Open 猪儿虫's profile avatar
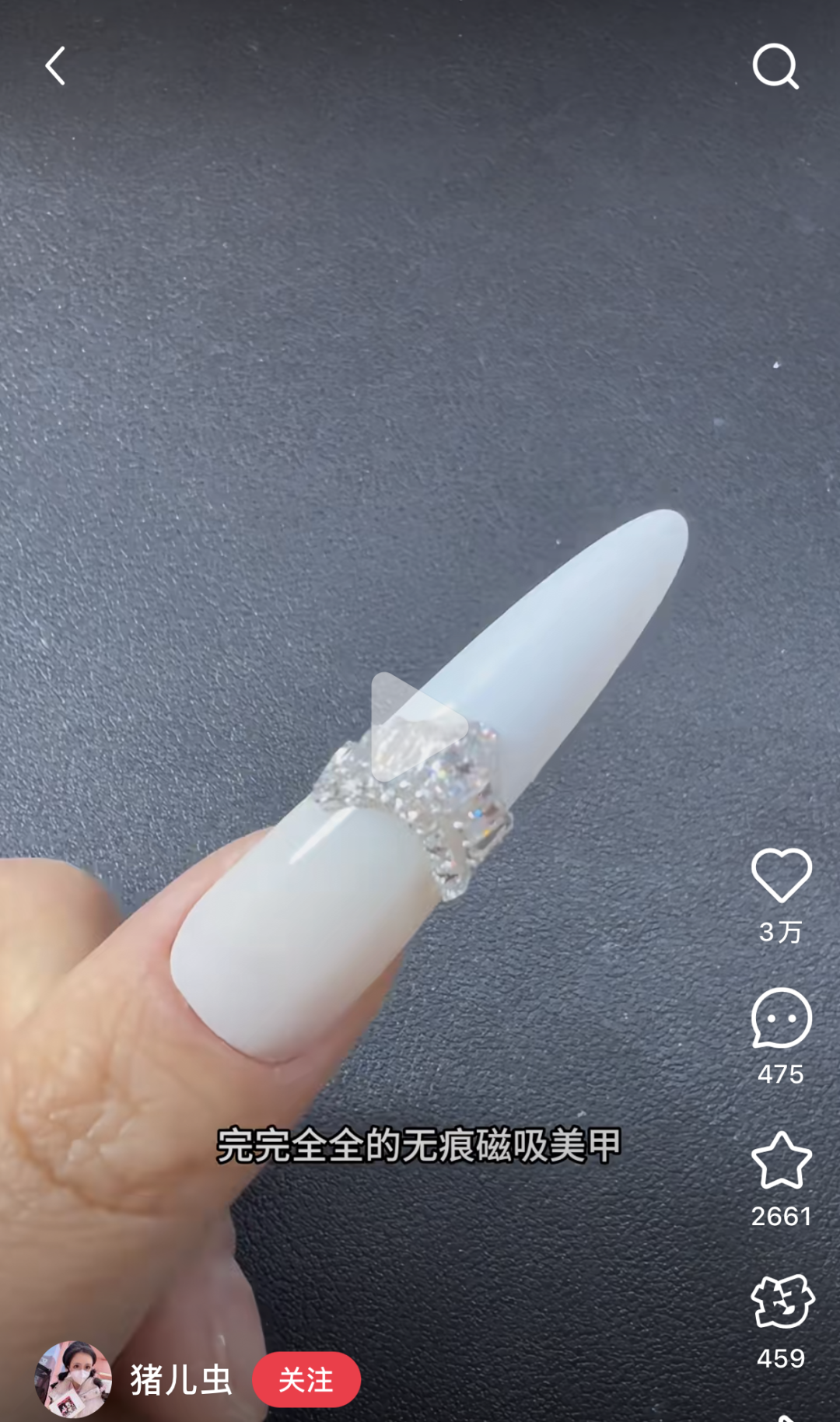Image resolution: width=840 pixels, height=1422 pixels. click(x=73, y=1379)
